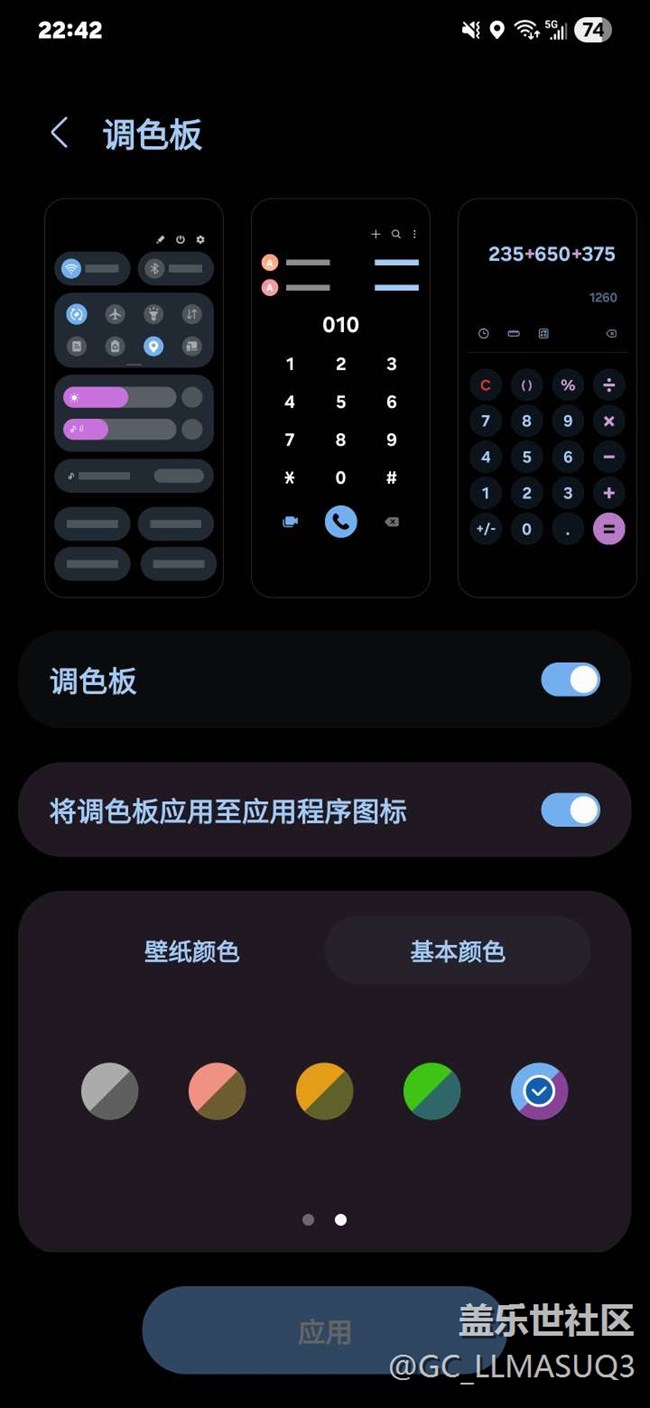Image resolution: width=650 pixels, height=1408 pixels.
Task: Select the 基本颜色 tab
Action: pos(457,951)
